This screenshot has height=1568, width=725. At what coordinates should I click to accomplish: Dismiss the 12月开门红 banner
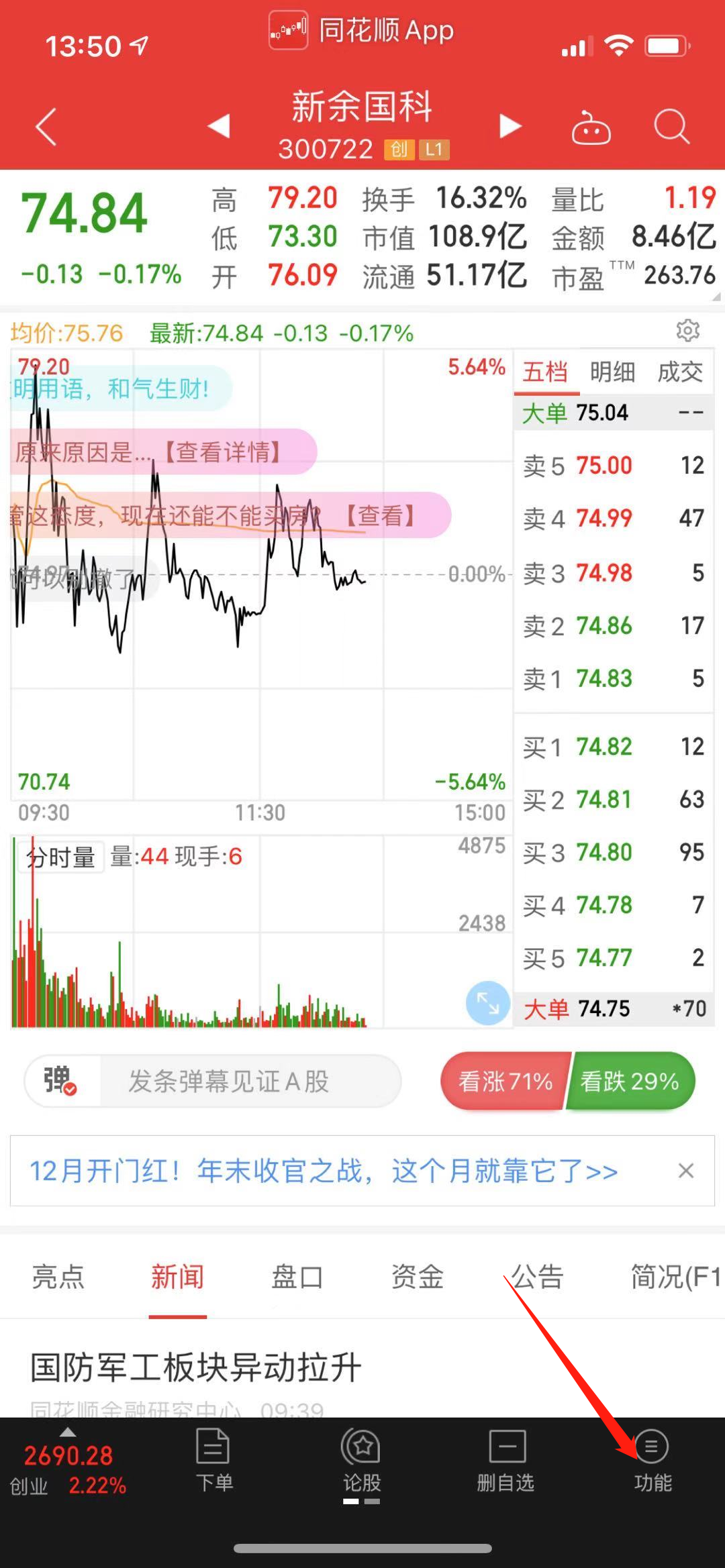point(685,1171)
